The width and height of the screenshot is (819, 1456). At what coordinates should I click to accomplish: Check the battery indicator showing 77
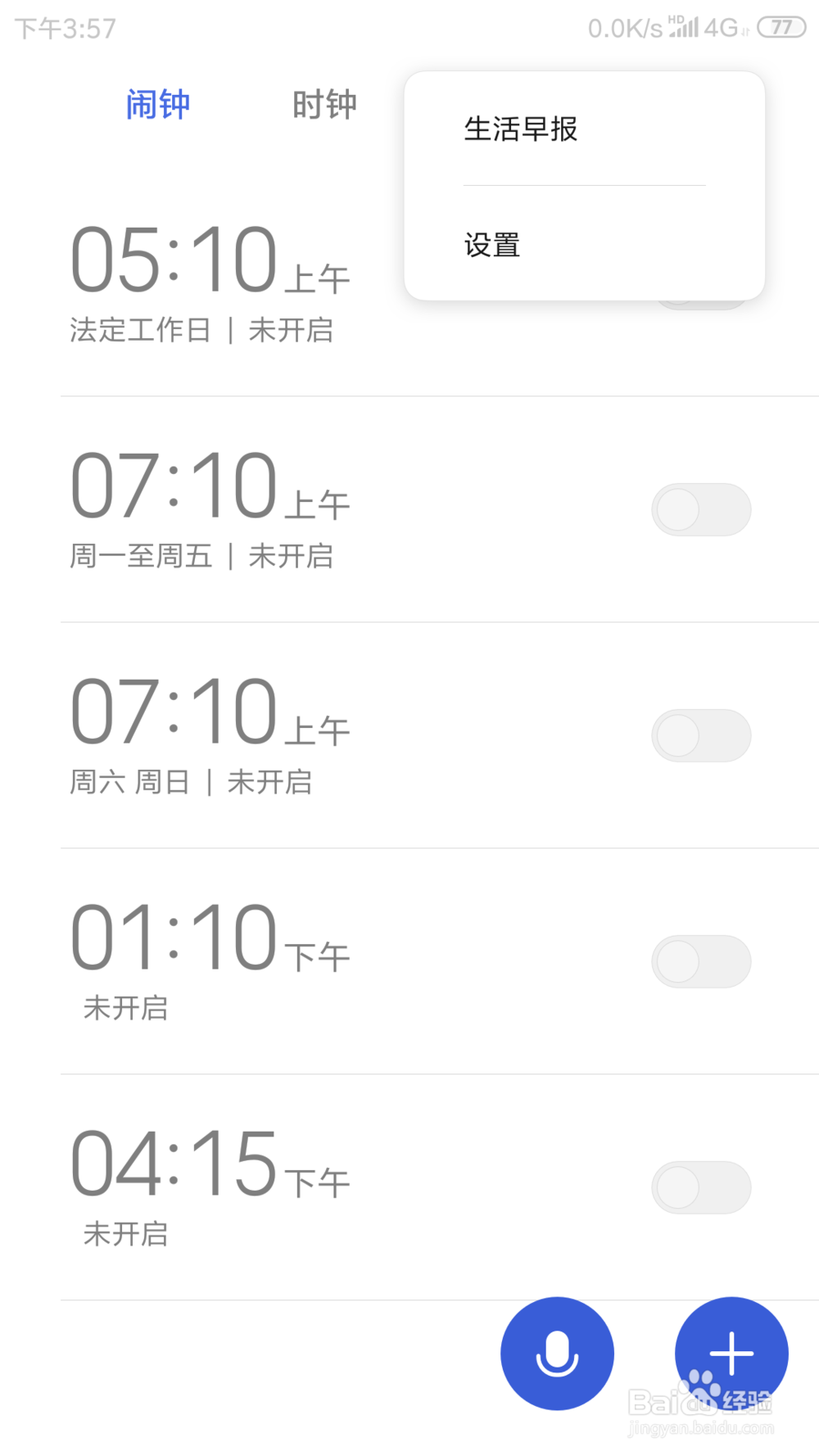pos(780,27)
